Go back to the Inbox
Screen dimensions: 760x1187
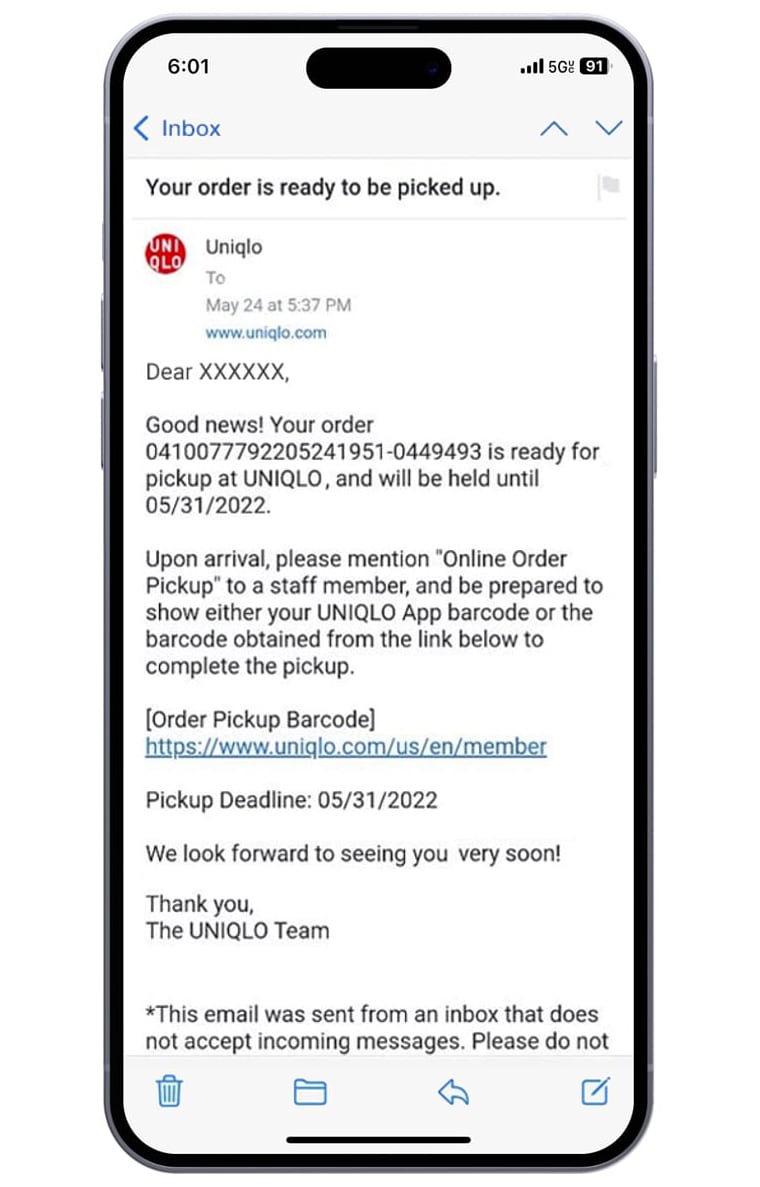(177, 128)
